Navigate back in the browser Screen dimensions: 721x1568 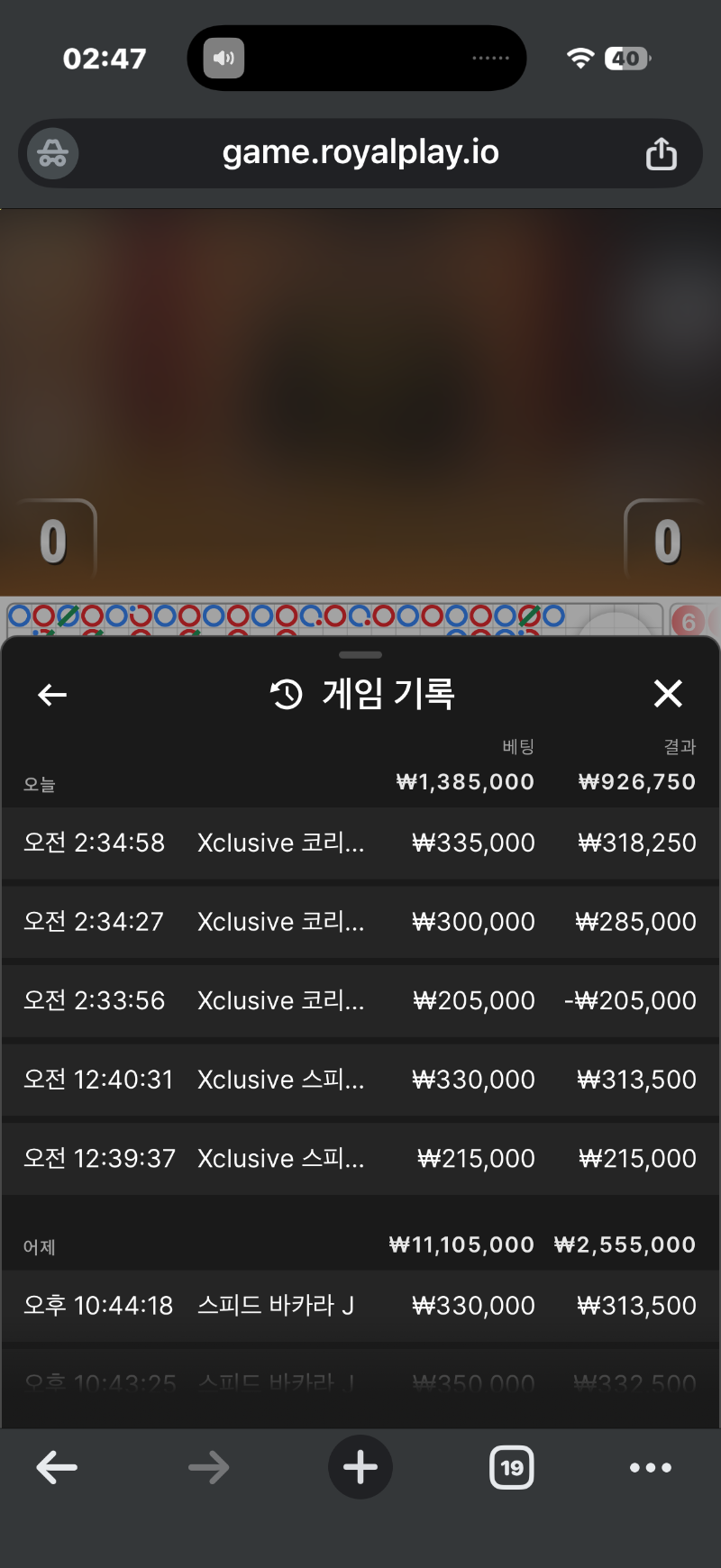[57, 1467]
